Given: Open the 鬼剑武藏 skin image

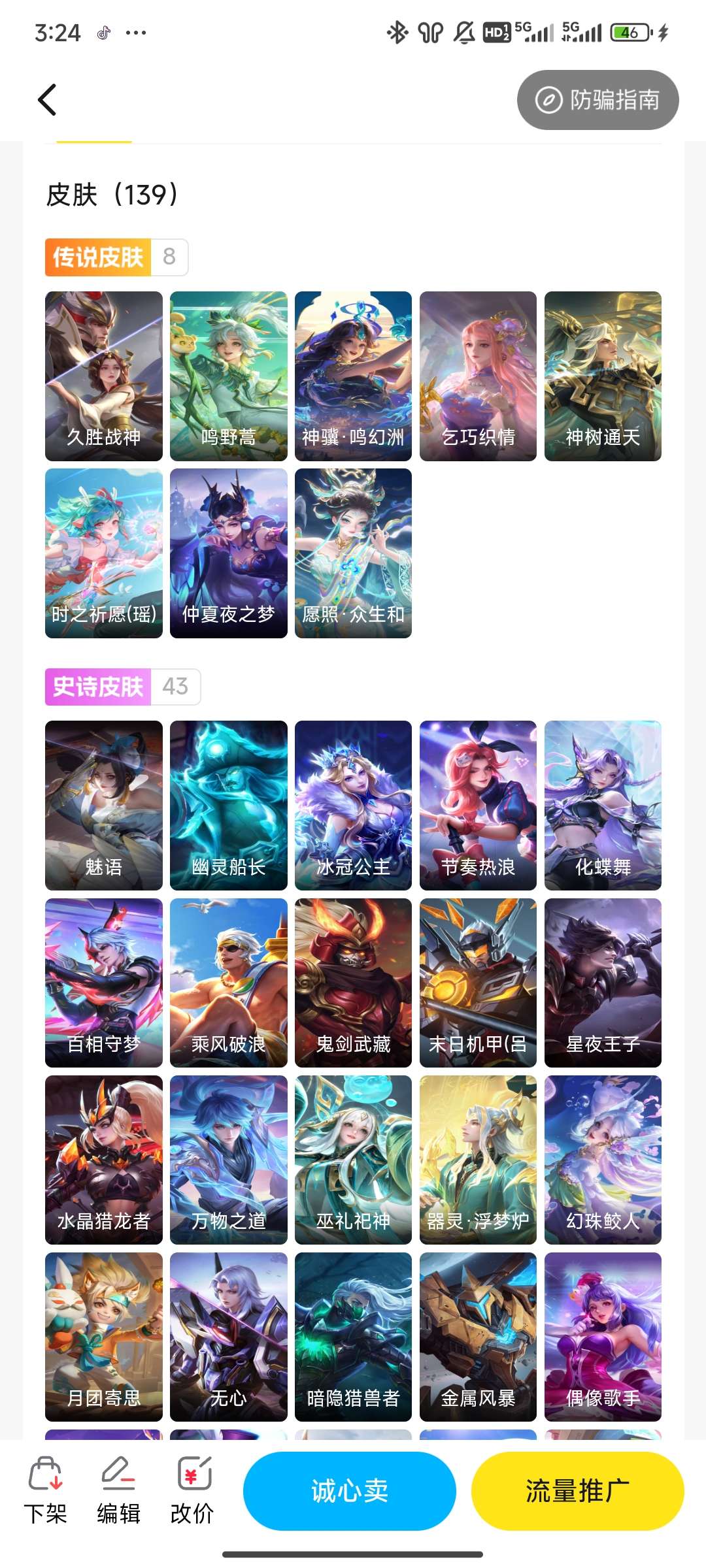Looking at the screenshot, I should pyautogui.click(x=353, y=983).
